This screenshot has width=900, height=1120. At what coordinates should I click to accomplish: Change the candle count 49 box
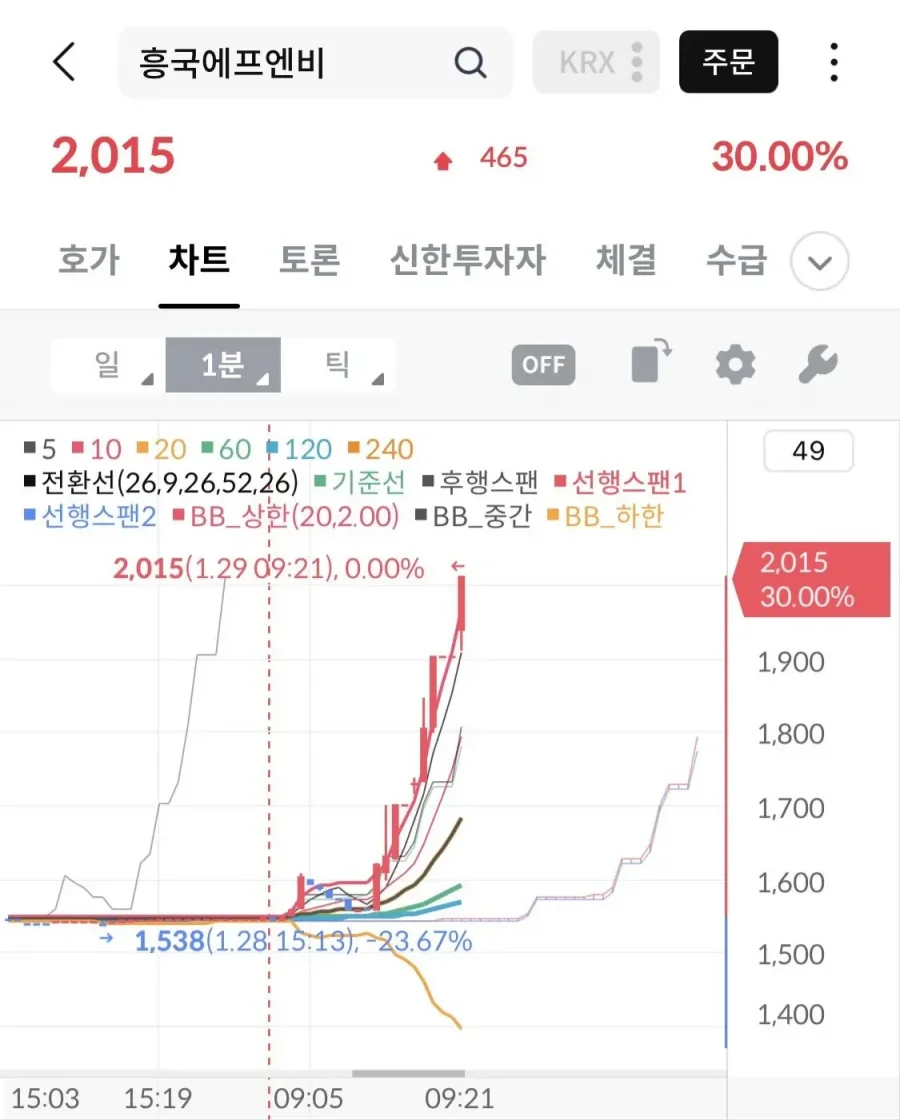pyautogui.click(x=808, y=452)
